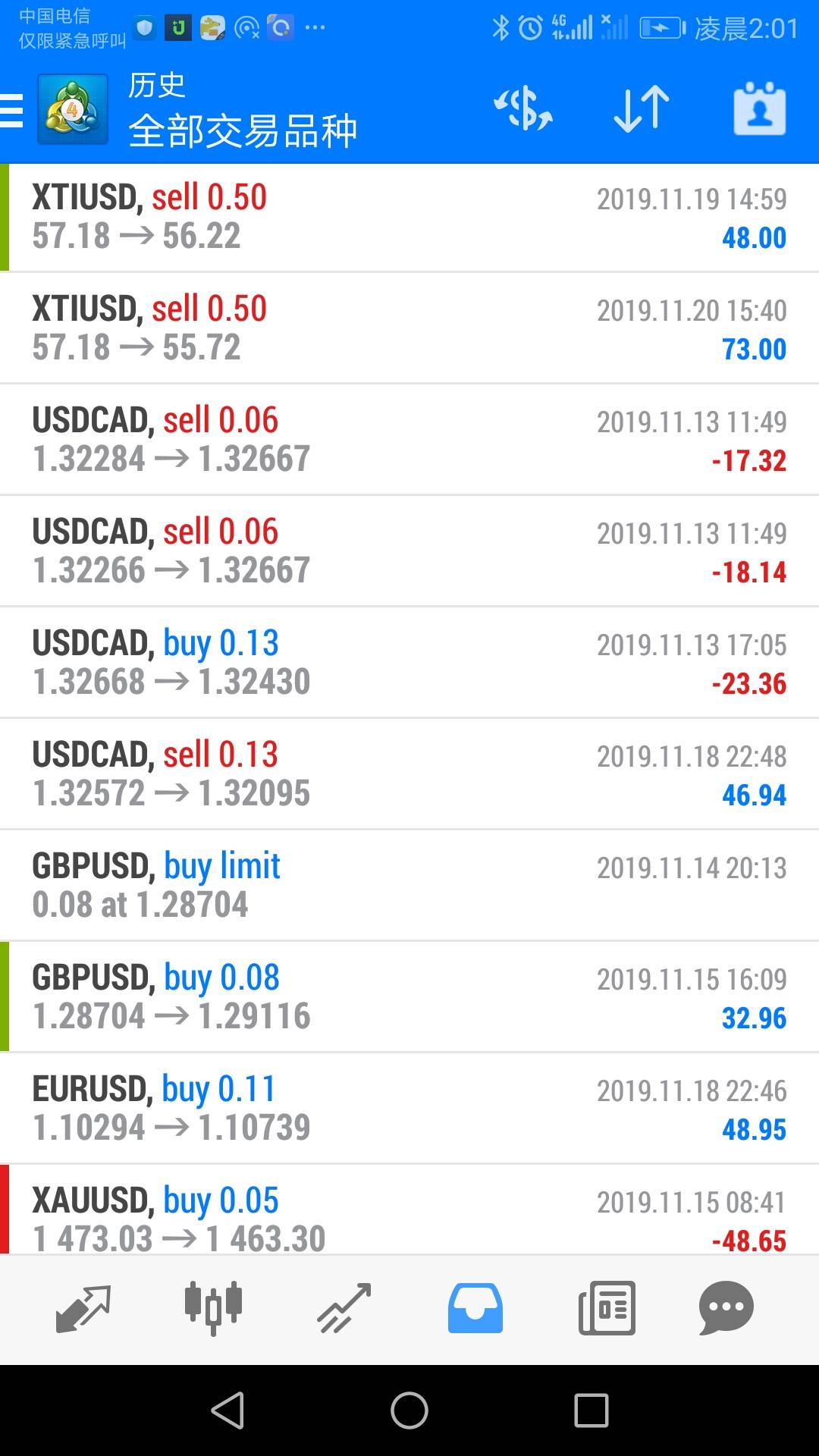Switch to the chat Messages tab
The image size is (819, 1456).
point(726,1308)
